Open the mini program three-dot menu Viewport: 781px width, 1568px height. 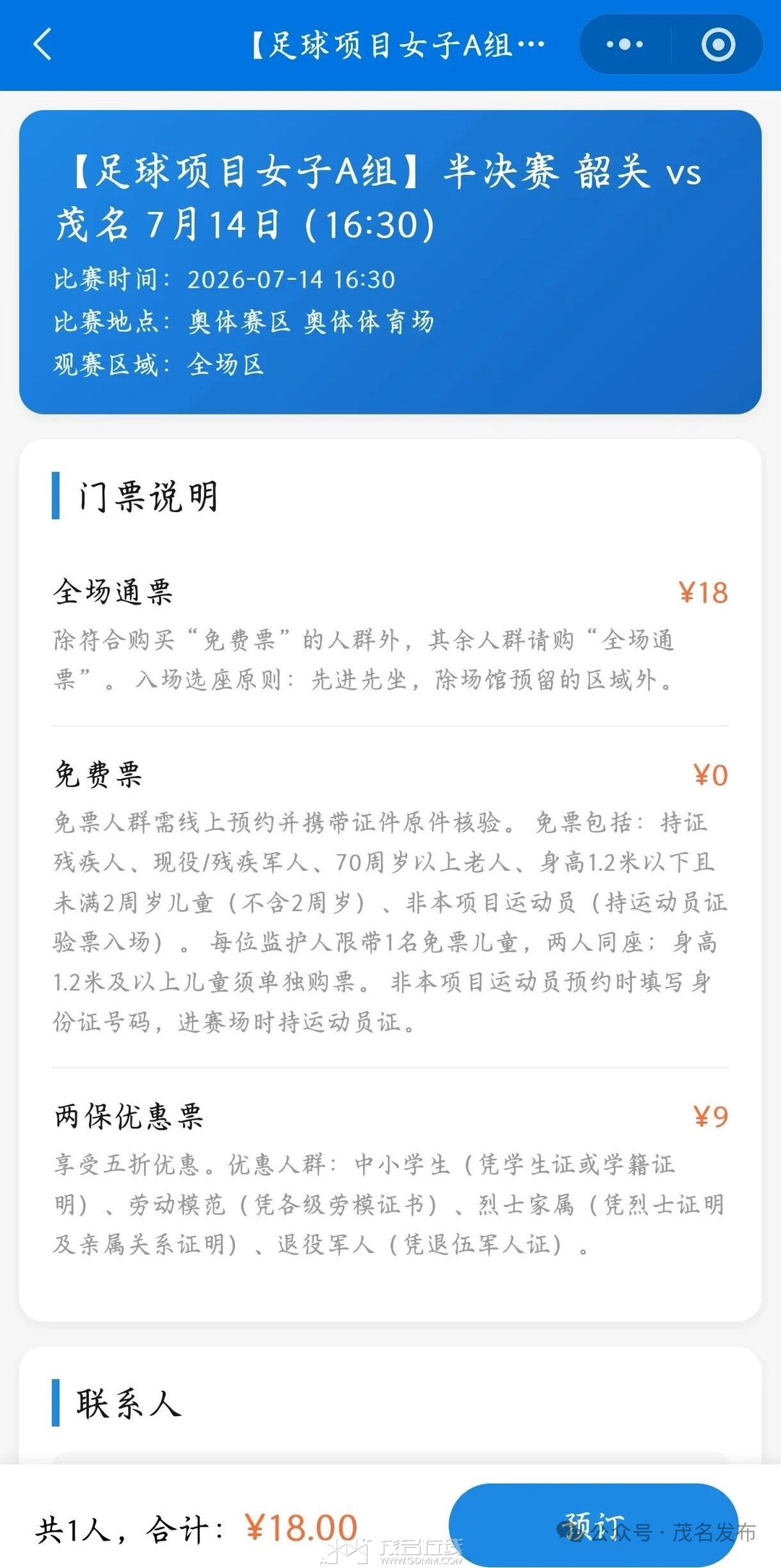625,45
